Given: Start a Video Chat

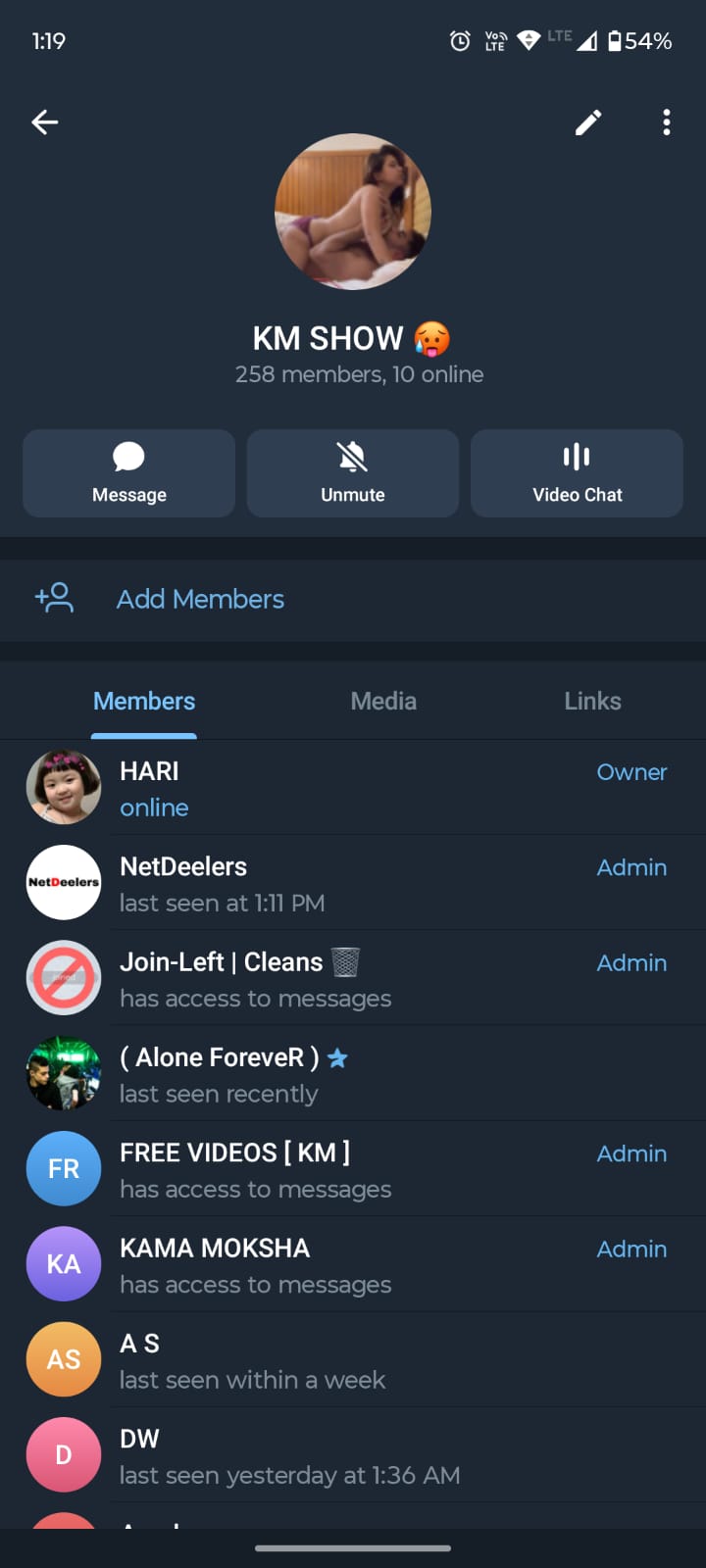Looking at the screenshot, I should click(577, 473).
